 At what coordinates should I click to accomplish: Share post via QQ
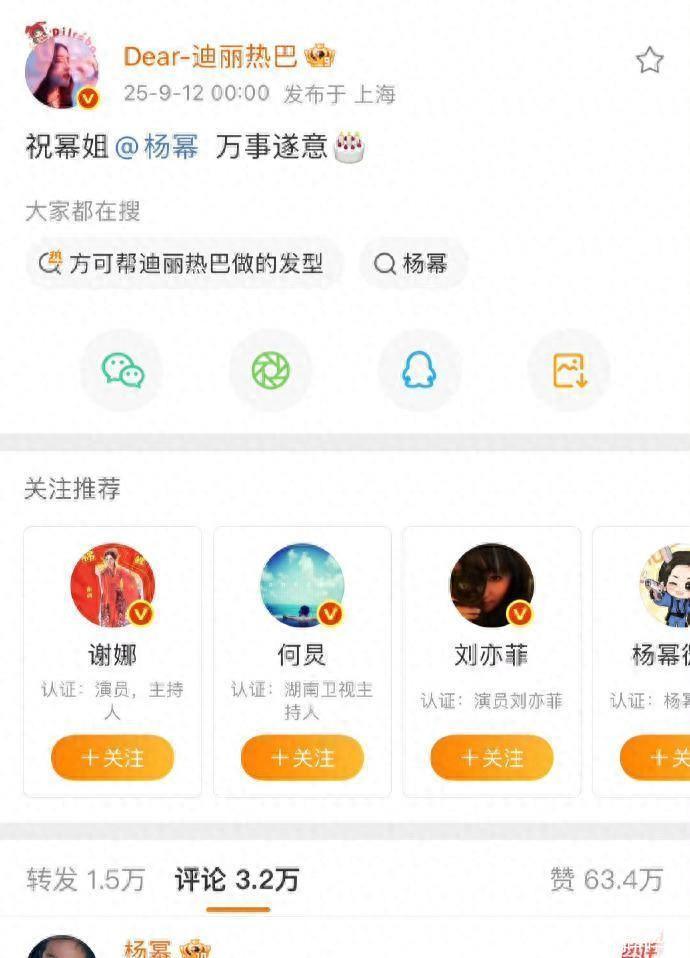(x=419, y=371)
